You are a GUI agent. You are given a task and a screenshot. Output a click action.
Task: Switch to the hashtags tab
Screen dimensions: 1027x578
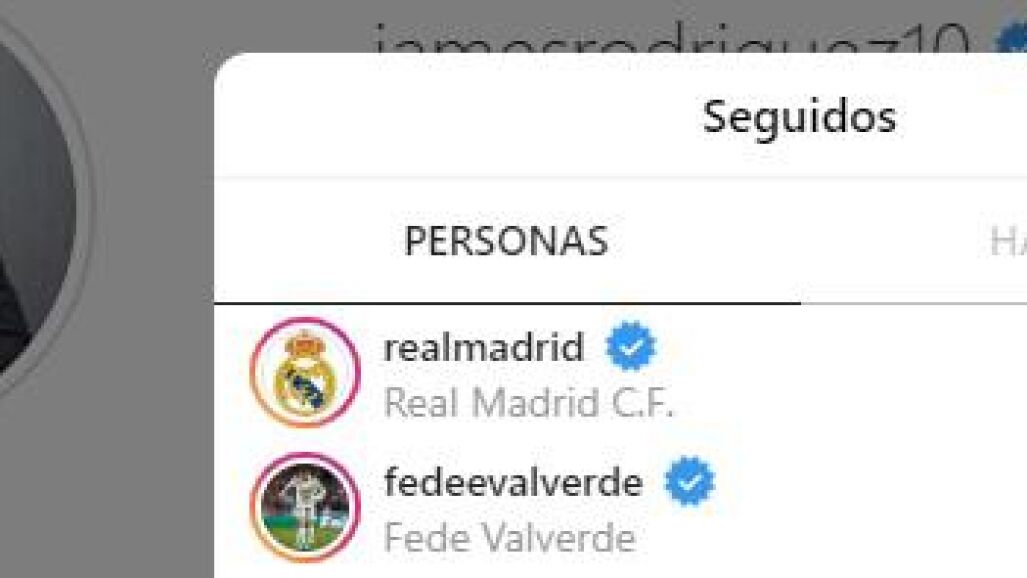[x=1006, y=242]
